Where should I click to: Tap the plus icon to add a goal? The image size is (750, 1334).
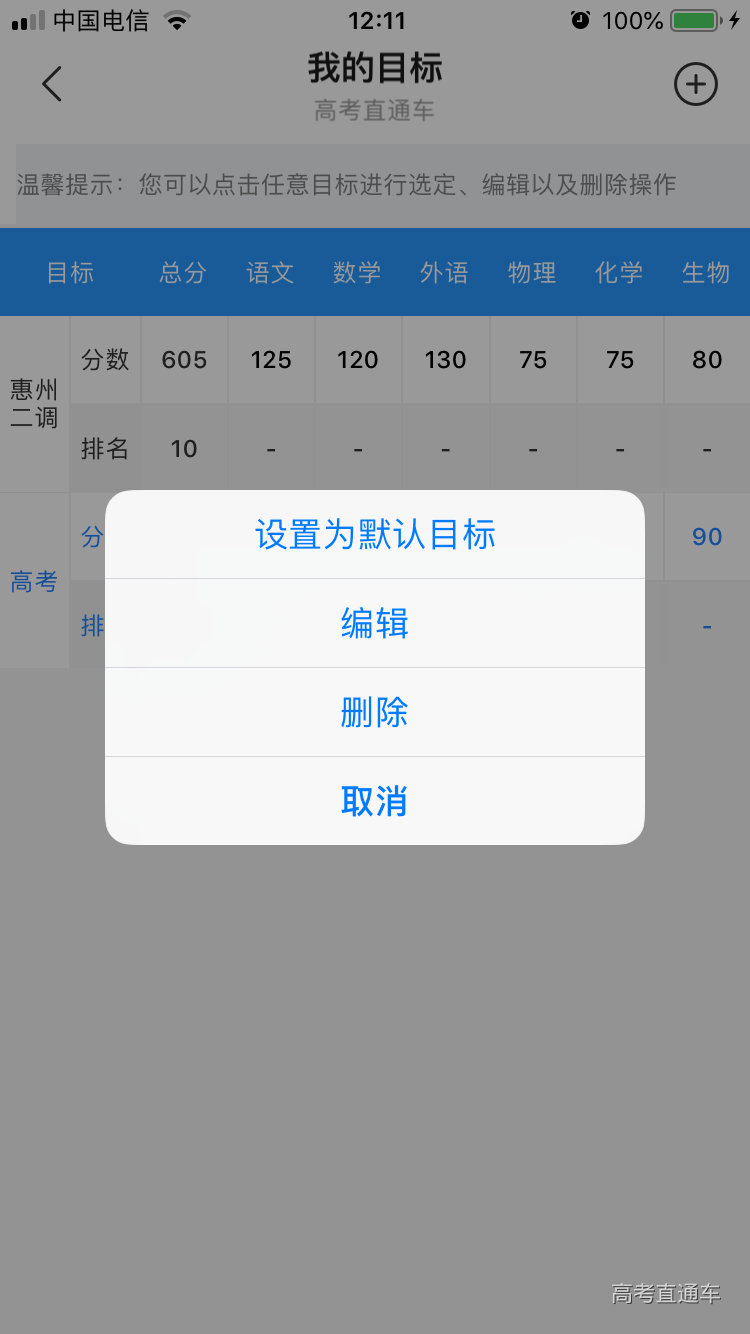pyautogui.click(x=696, y=84)
